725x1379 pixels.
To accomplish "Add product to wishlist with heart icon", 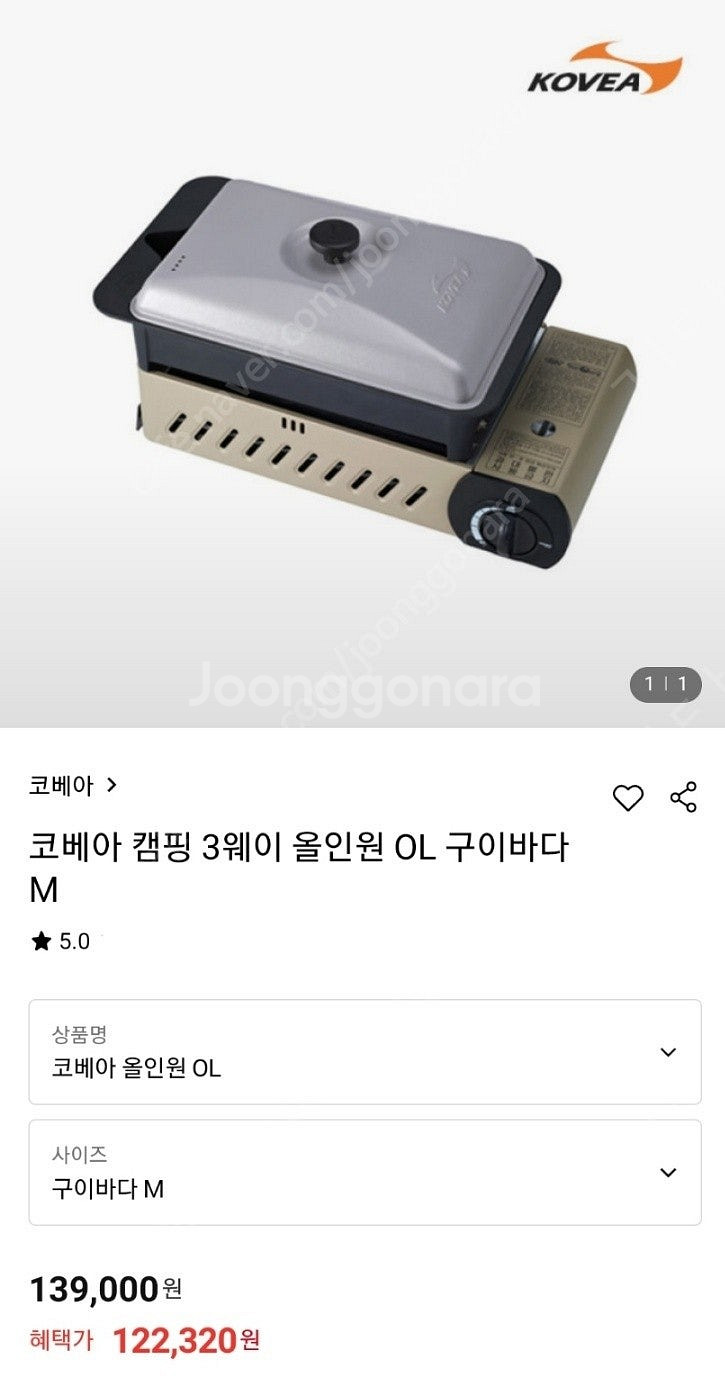I will [628, 797].
